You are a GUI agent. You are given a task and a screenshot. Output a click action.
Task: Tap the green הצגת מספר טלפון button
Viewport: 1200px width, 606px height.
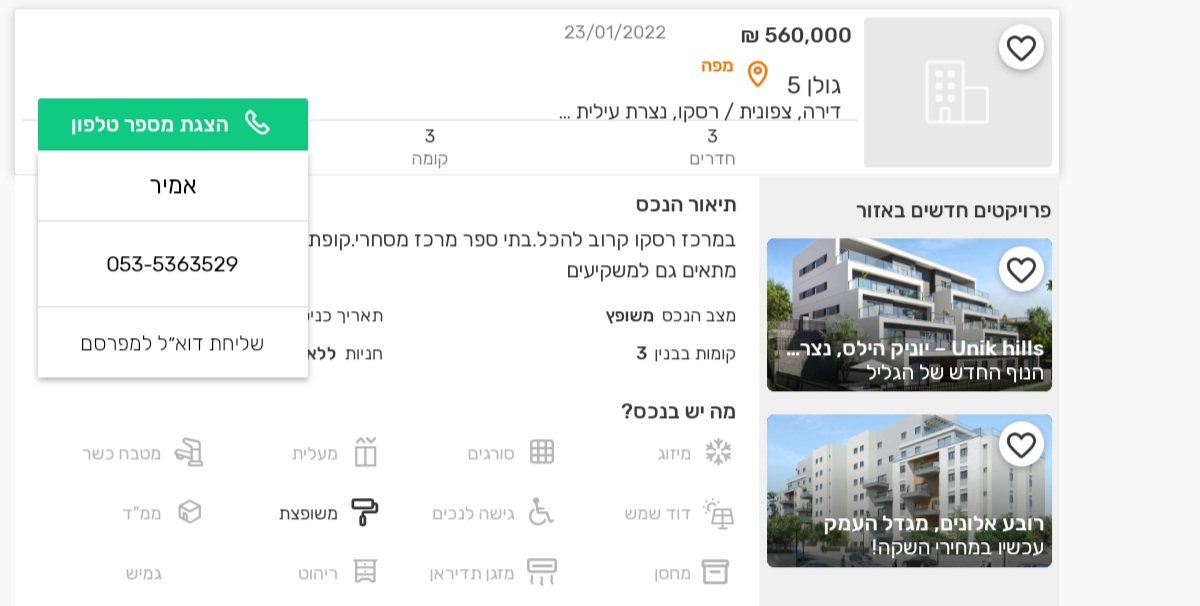[172, 124]
